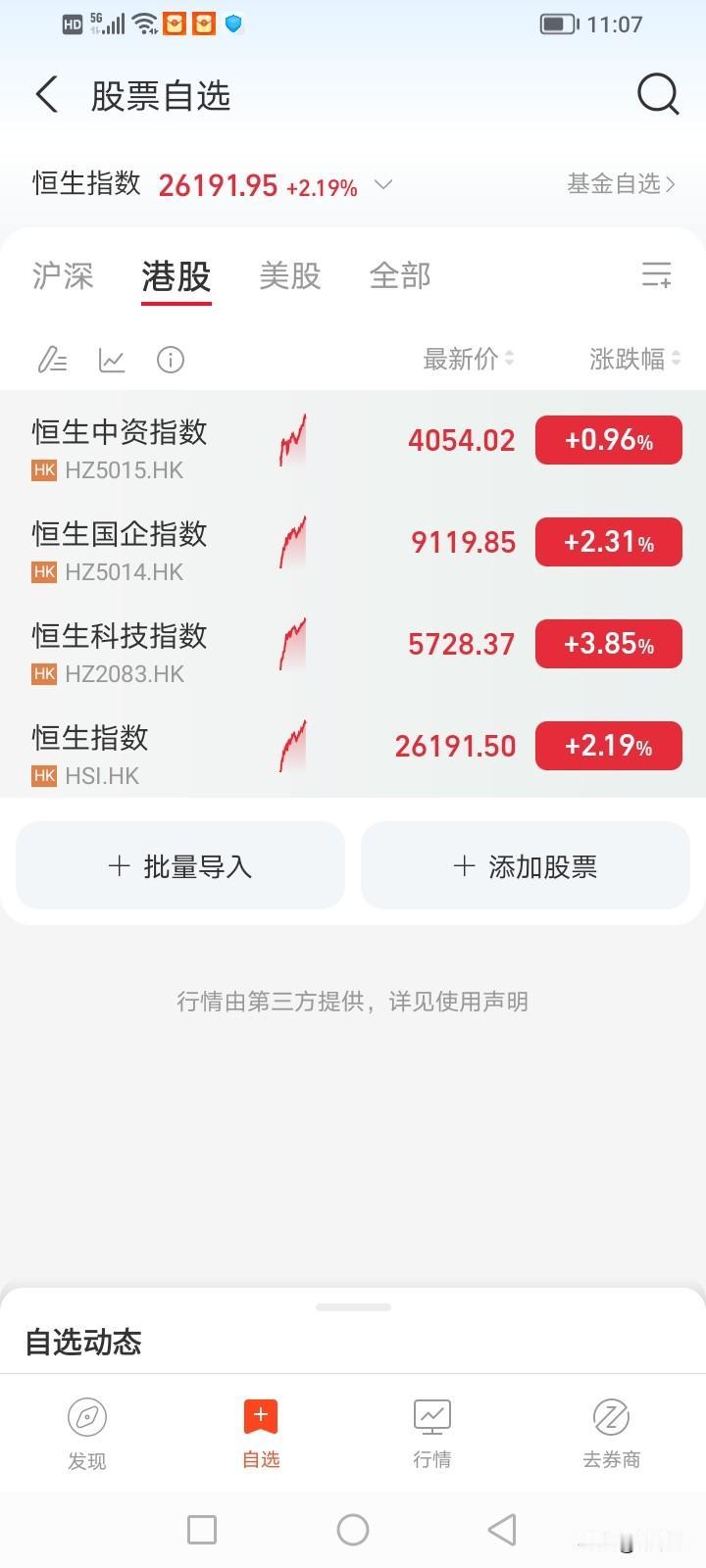Open 基金自选 with its arrow
Image resolution: width=706 pixels, height=1568 pixels.
620,184
